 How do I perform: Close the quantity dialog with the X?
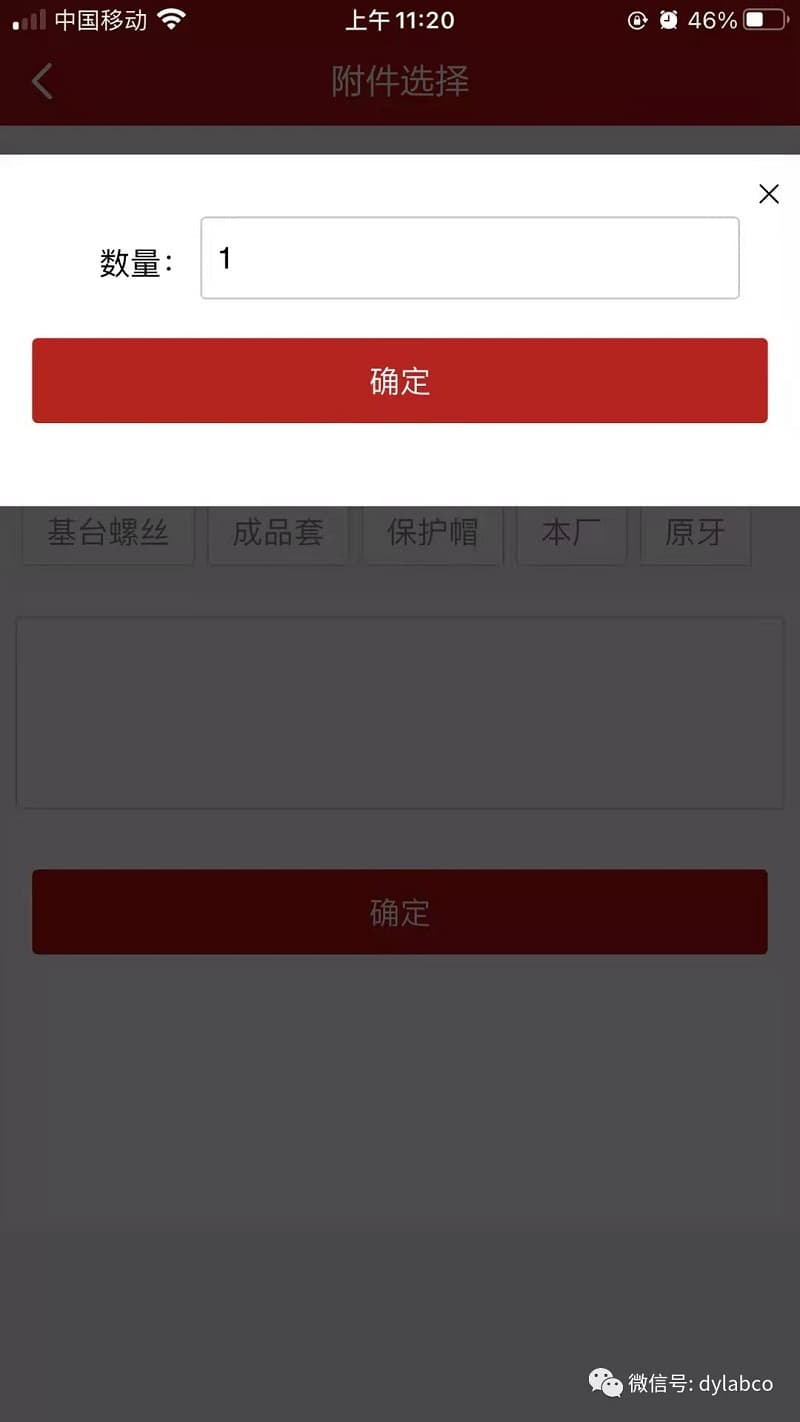[768, 194]
